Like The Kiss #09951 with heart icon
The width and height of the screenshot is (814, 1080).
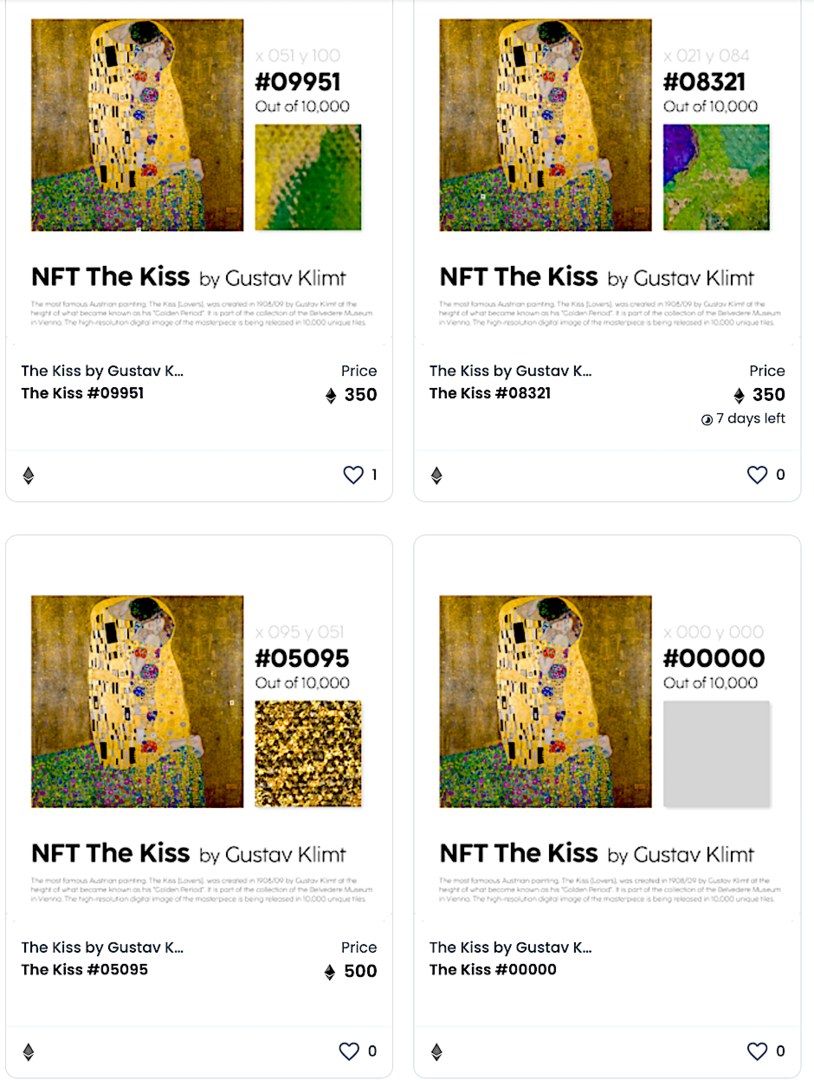353,475
